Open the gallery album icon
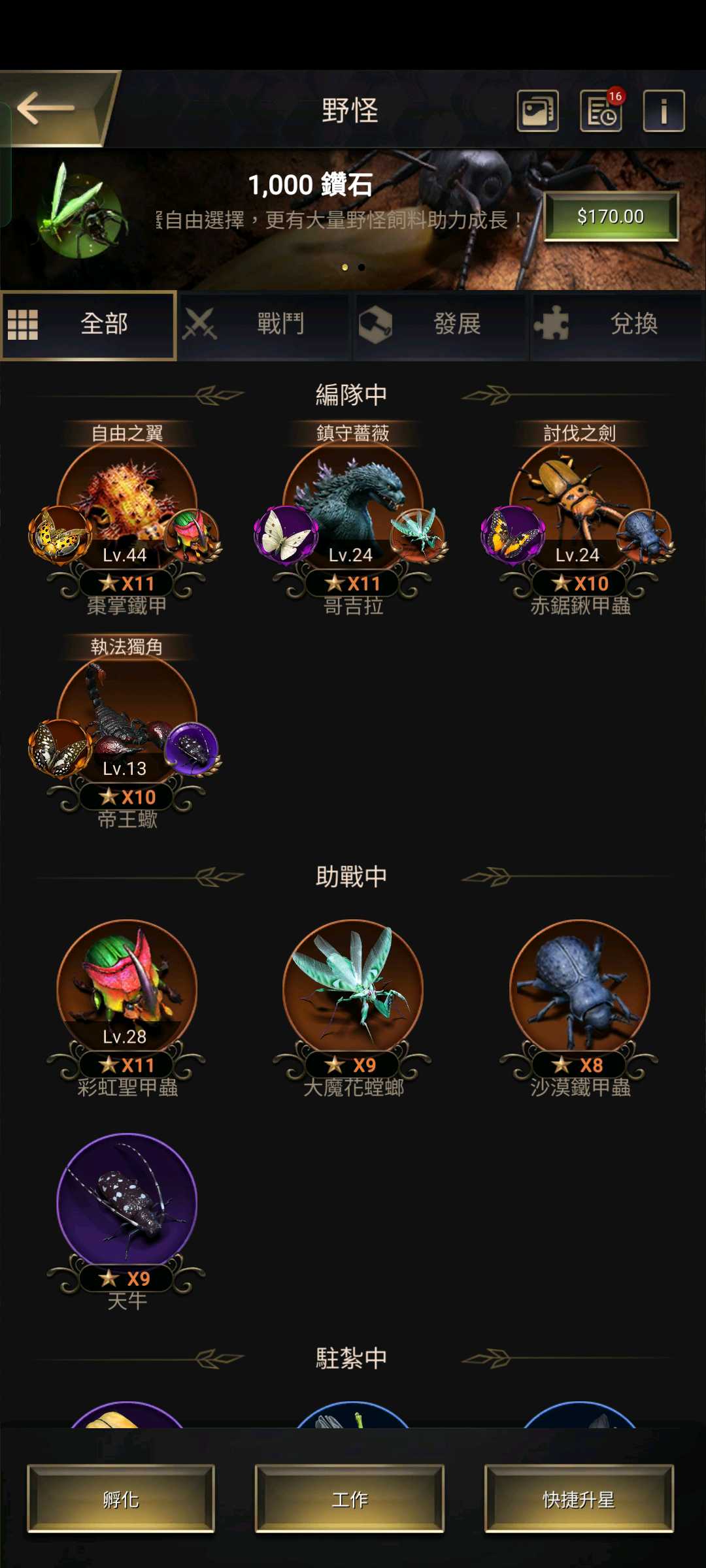706x1568 pixels. click(x=537, y=111)
